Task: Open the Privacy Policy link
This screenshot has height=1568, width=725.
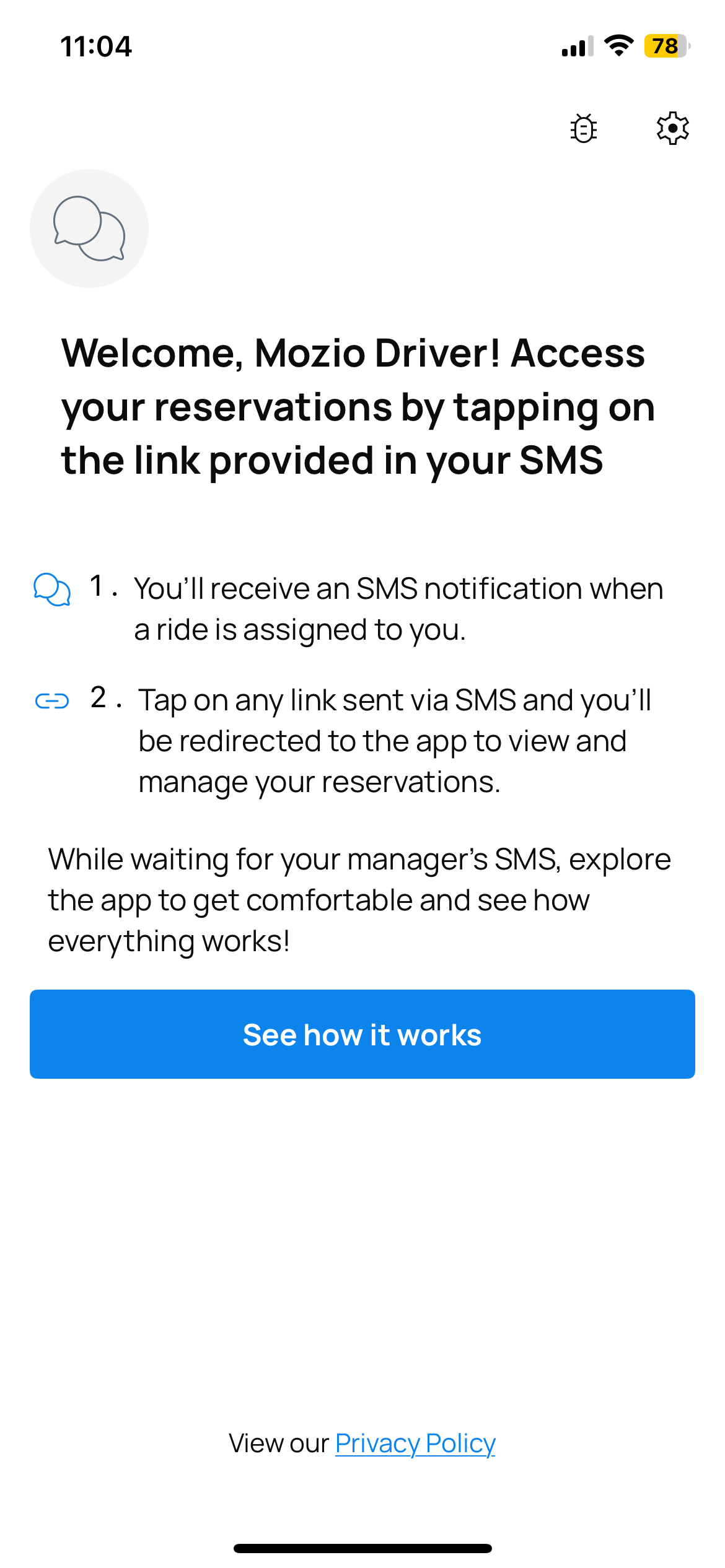Action: (x=415, y=1444)
